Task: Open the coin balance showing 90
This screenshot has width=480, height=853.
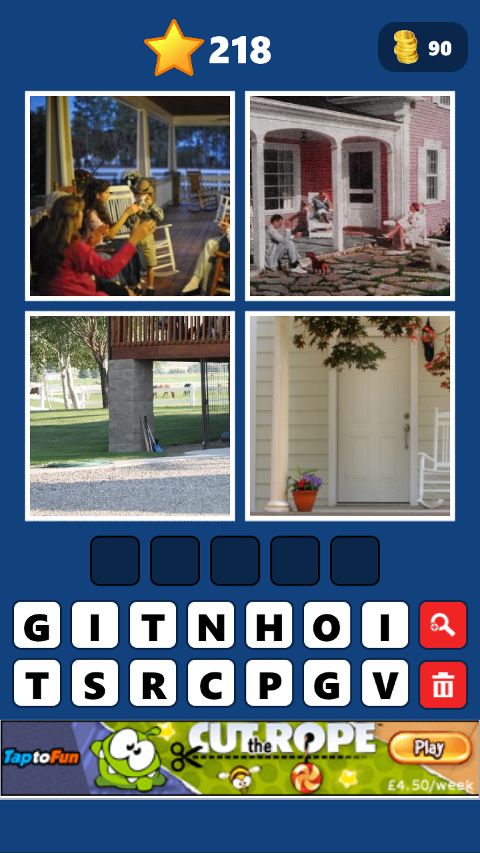Action: point(423,47)
